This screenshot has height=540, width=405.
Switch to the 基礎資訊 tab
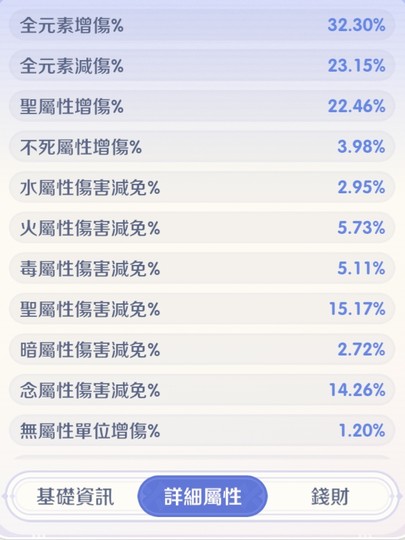tap(75, 496)
